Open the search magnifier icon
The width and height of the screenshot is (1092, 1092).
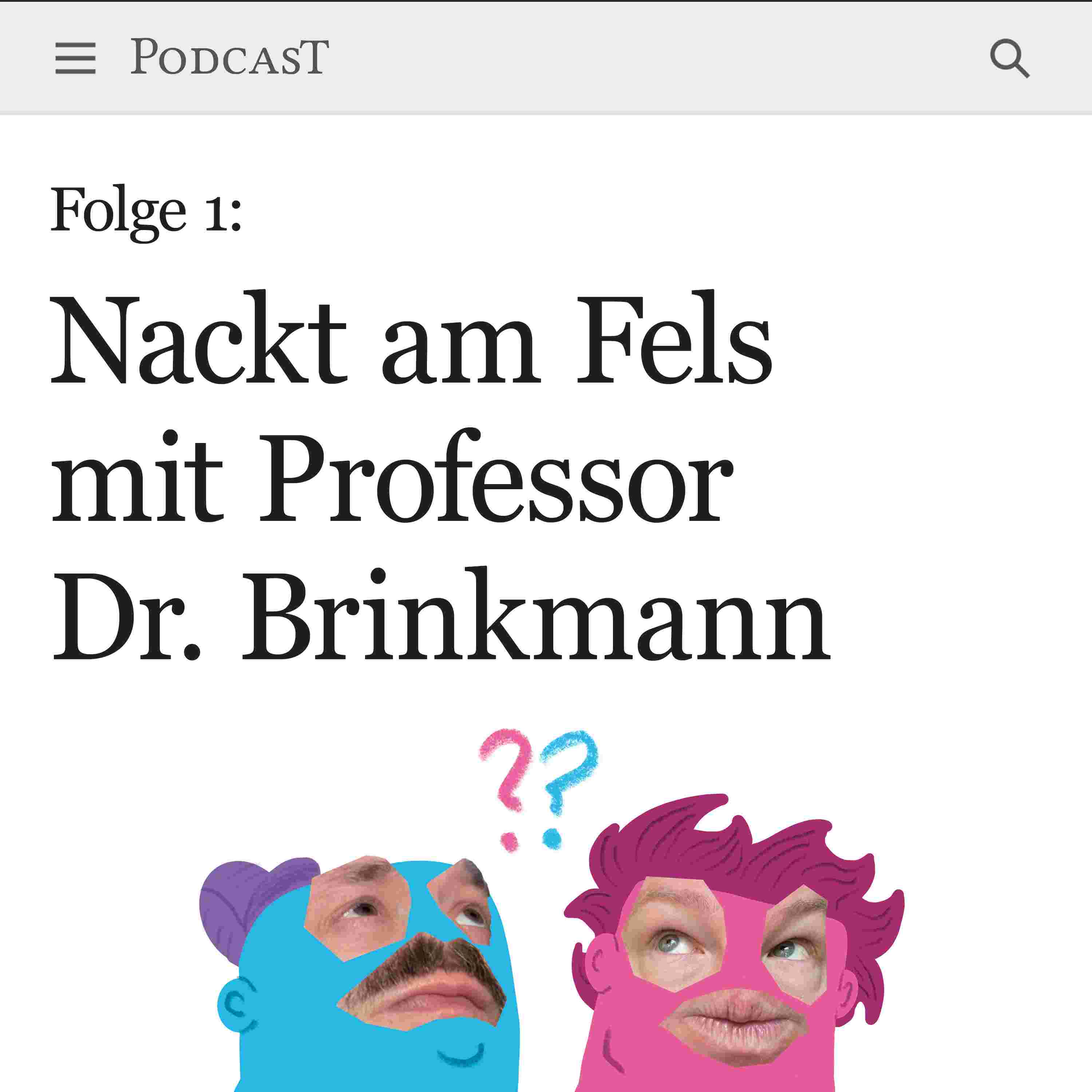click(1009, 58)
